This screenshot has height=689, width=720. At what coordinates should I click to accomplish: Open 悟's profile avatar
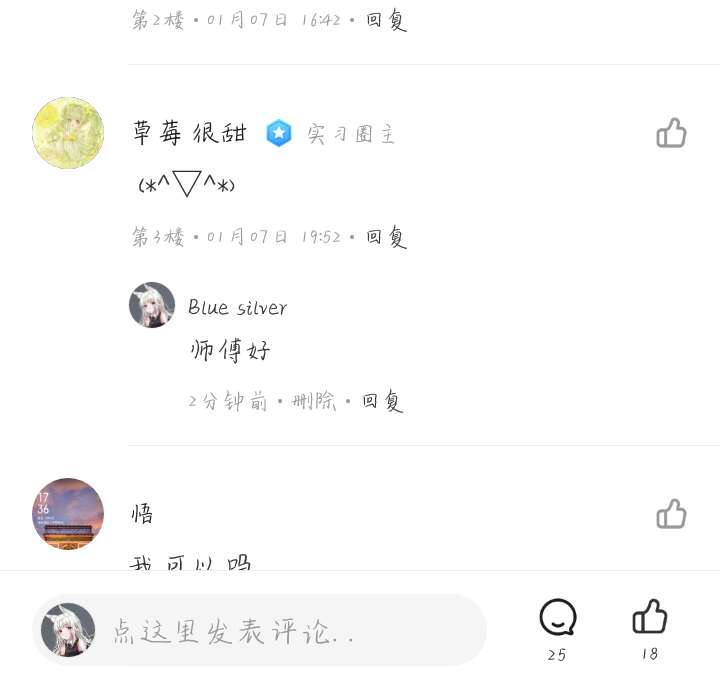pos(68,513)
